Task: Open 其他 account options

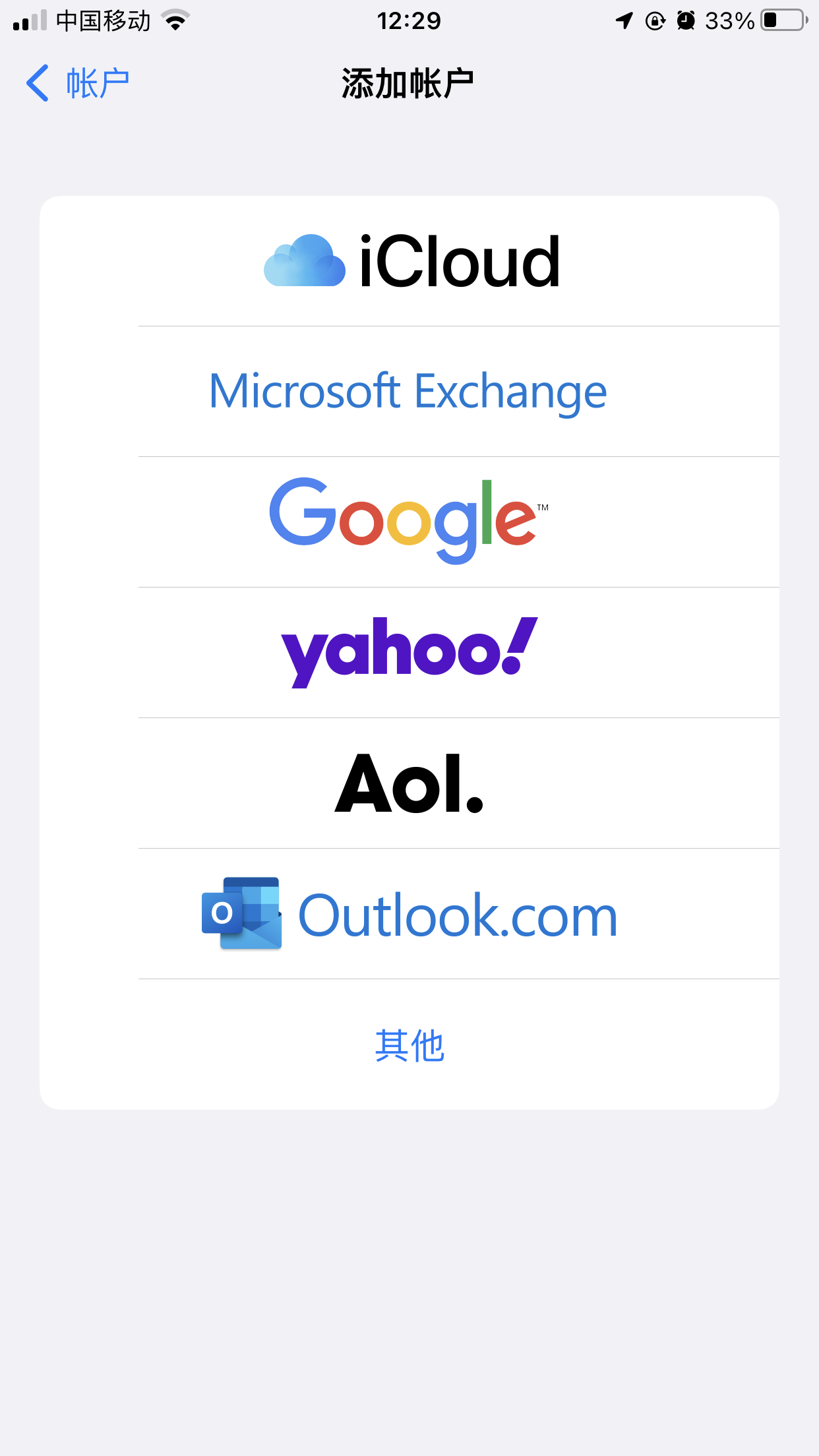Action: pos(409,1045)
